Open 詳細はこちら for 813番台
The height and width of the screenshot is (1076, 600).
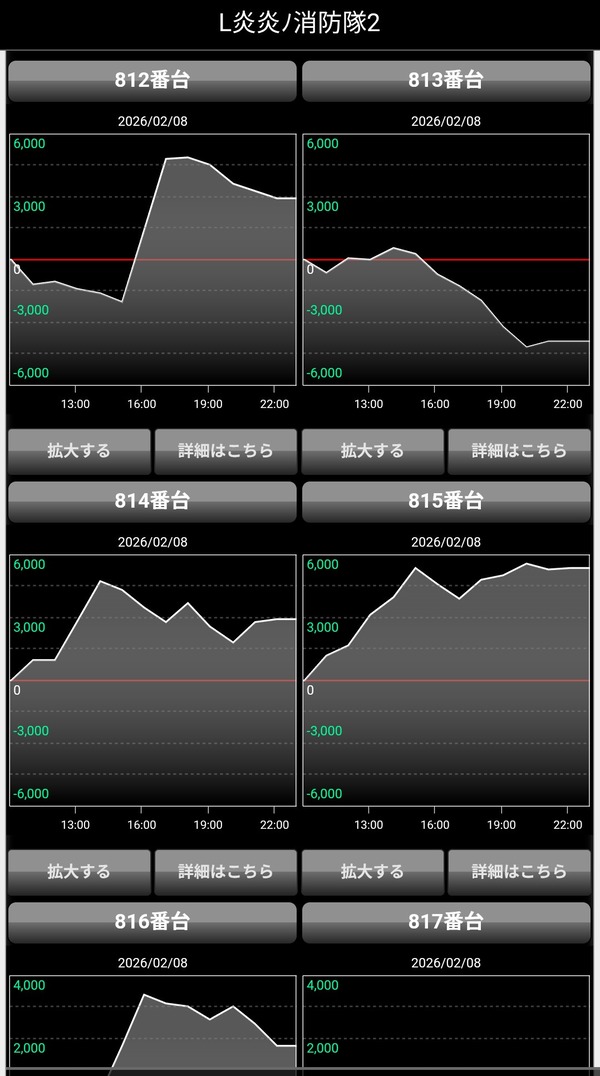pos(520,451)
